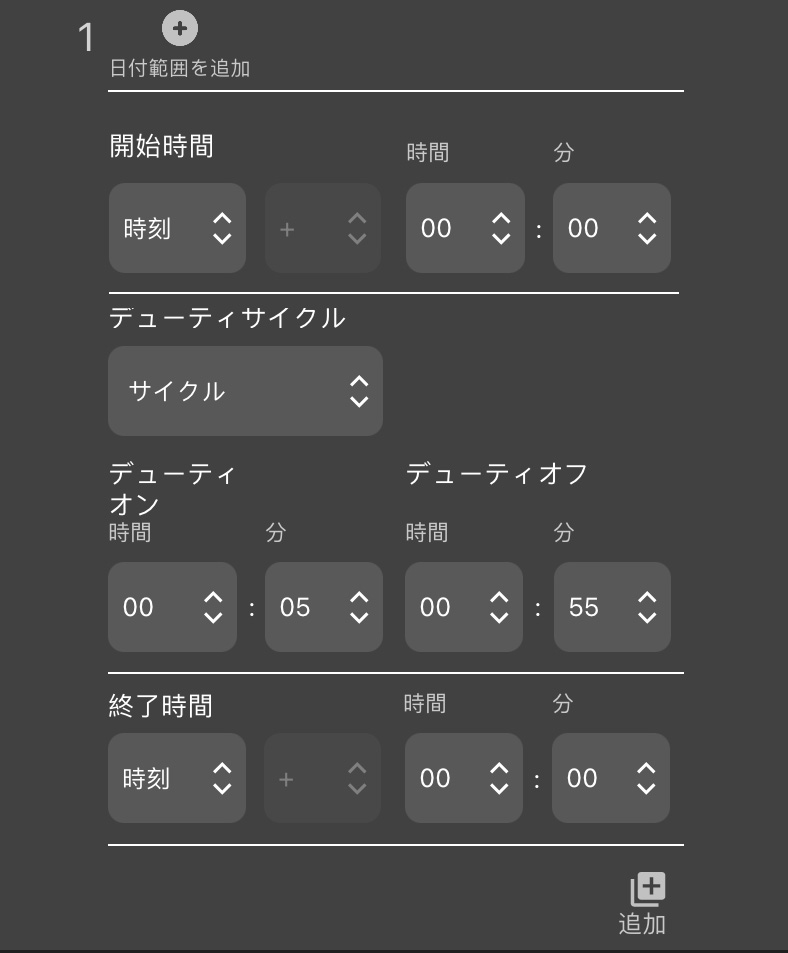
Task: Change the デューティオフ minute value 55
Action: point(611,607)
